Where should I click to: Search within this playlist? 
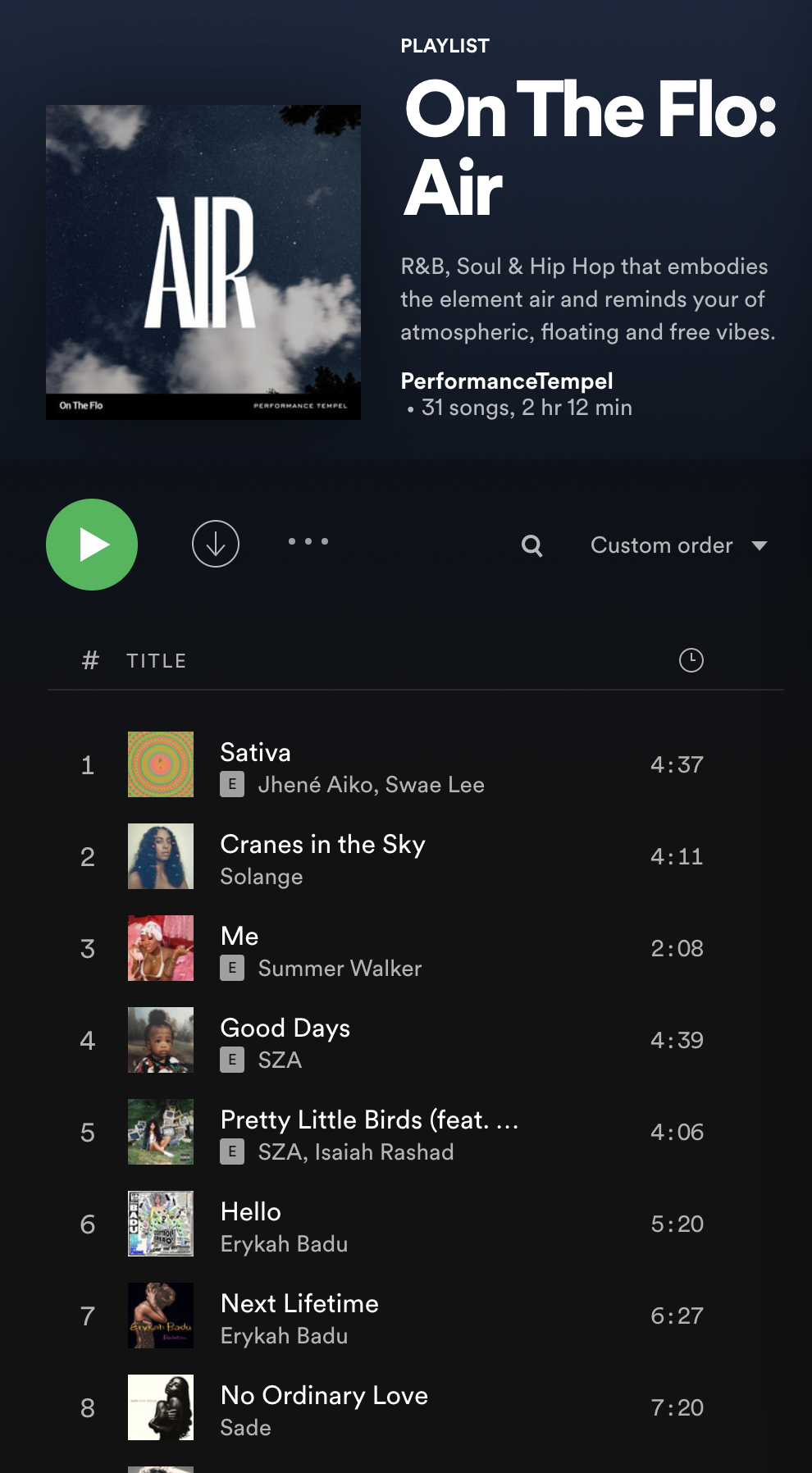[x=532, y=545]
